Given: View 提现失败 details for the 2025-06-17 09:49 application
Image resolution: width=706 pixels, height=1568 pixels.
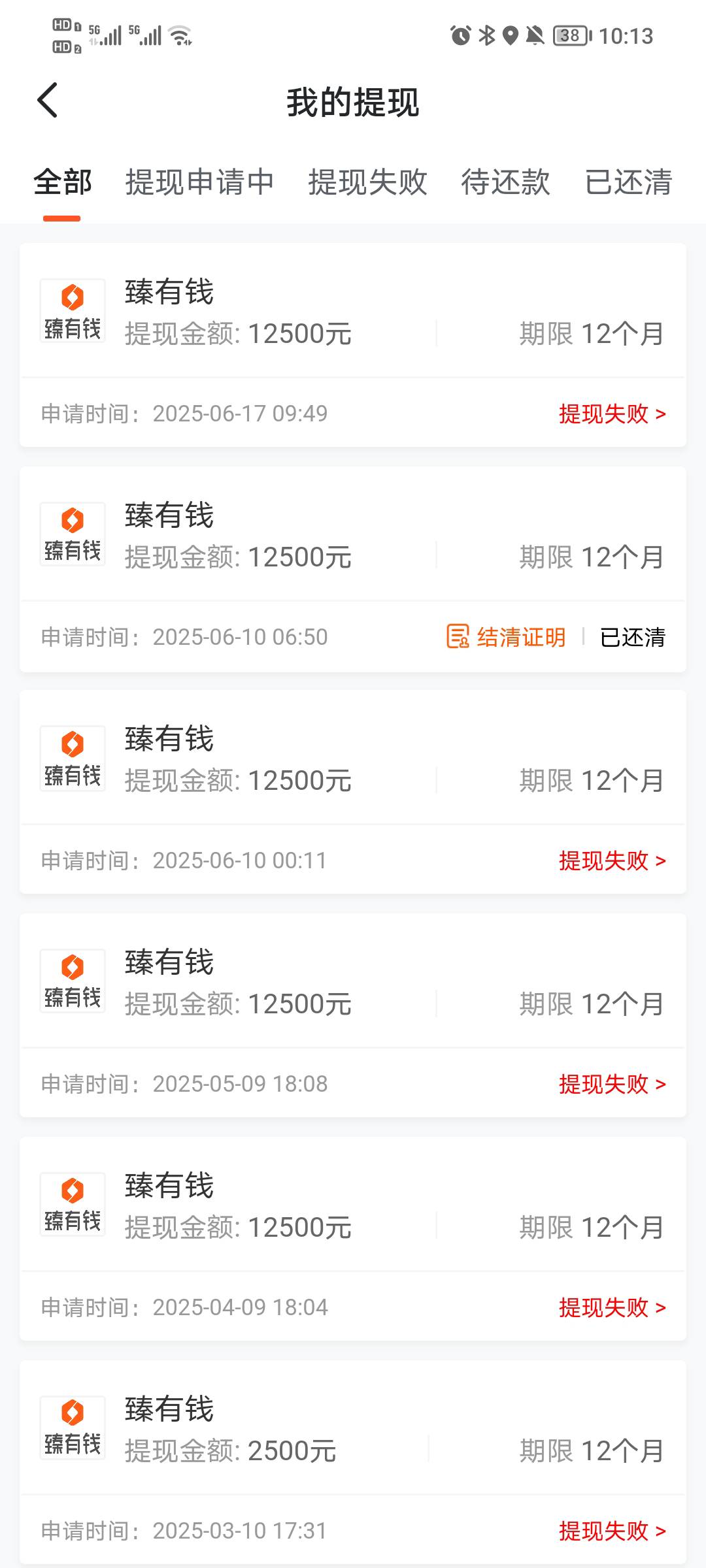Looking at the screenshot, I should 613,414.
